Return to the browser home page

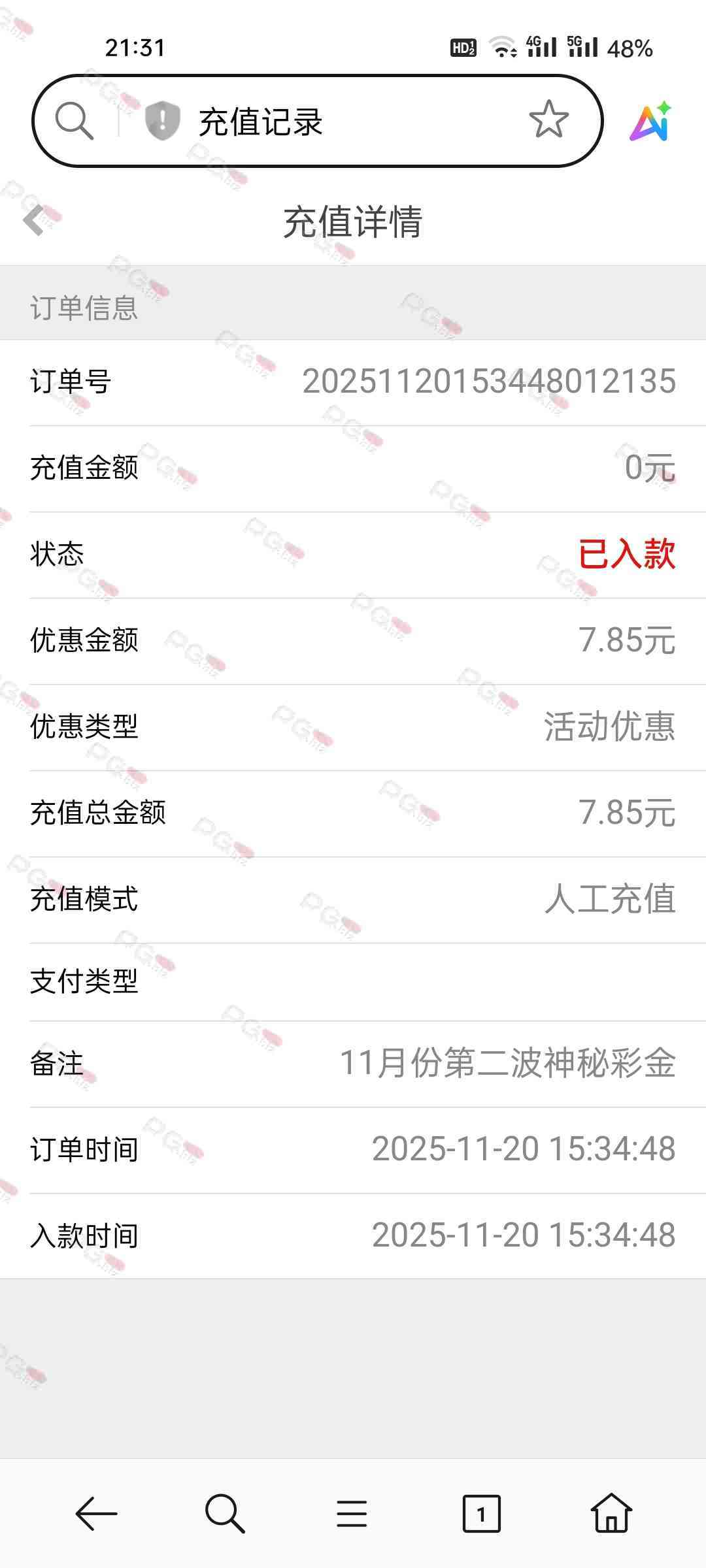(611, 1513)
